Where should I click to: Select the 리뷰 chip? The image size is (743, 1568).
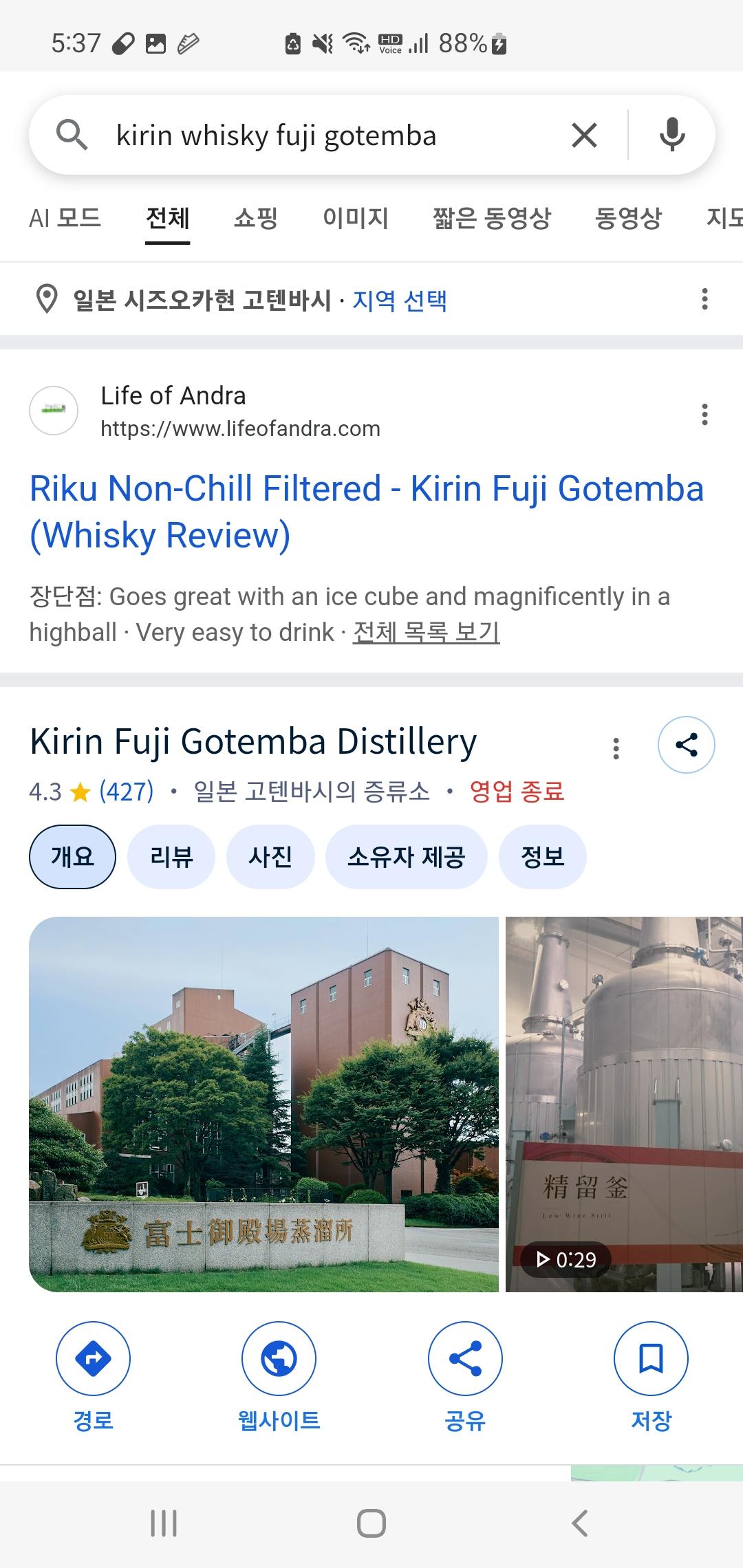coord(171,857)
